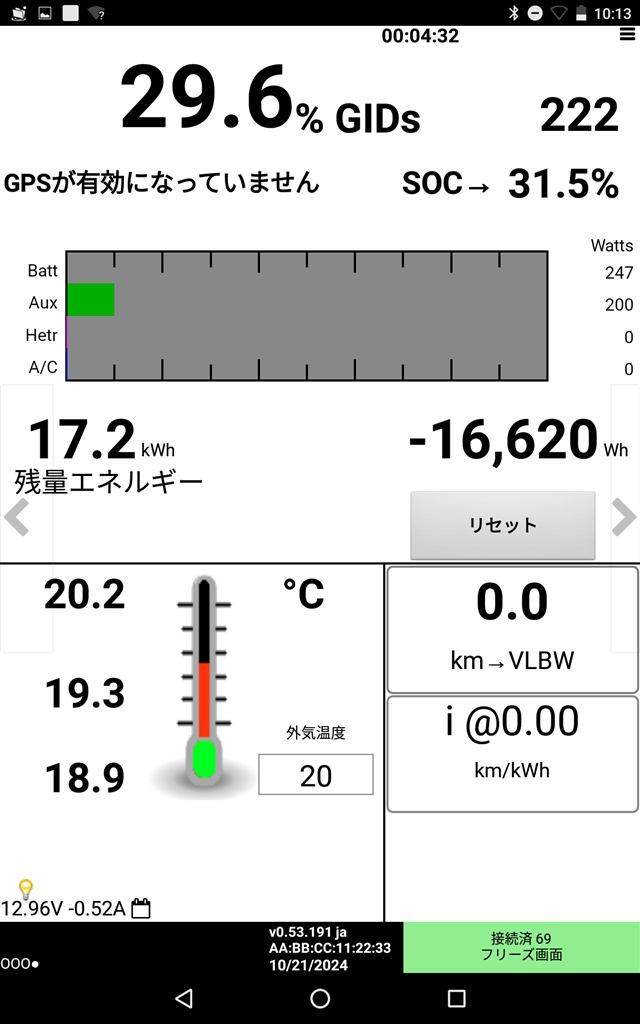Select the km/kWh efficiency box
This screenshot has height=1024, width=640.
coord(512,754)
